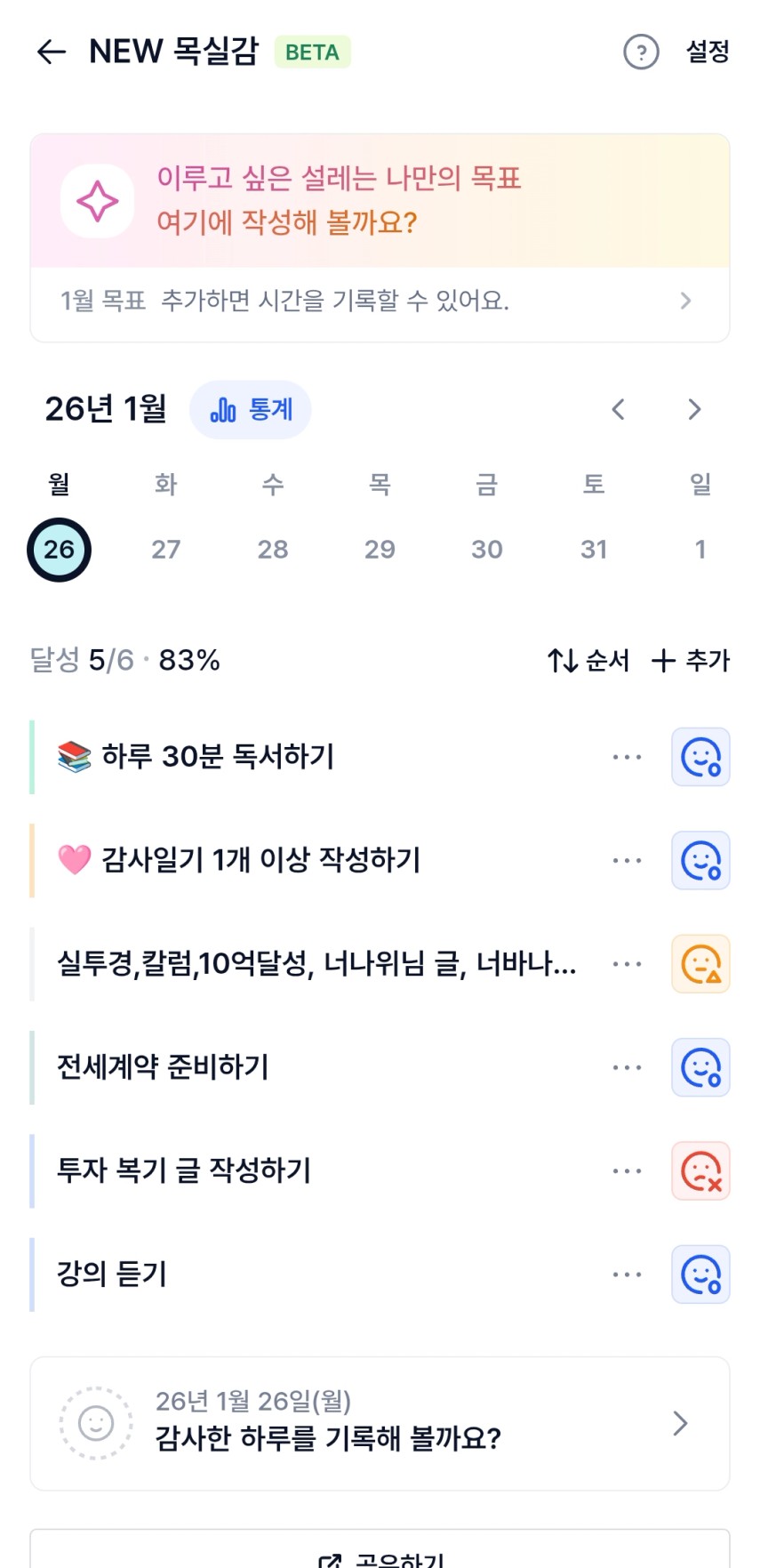Change status face for 감사일기 1개 이상 작성하기
The width and height of the screenshot is (760, 1568).
[700, 861]
